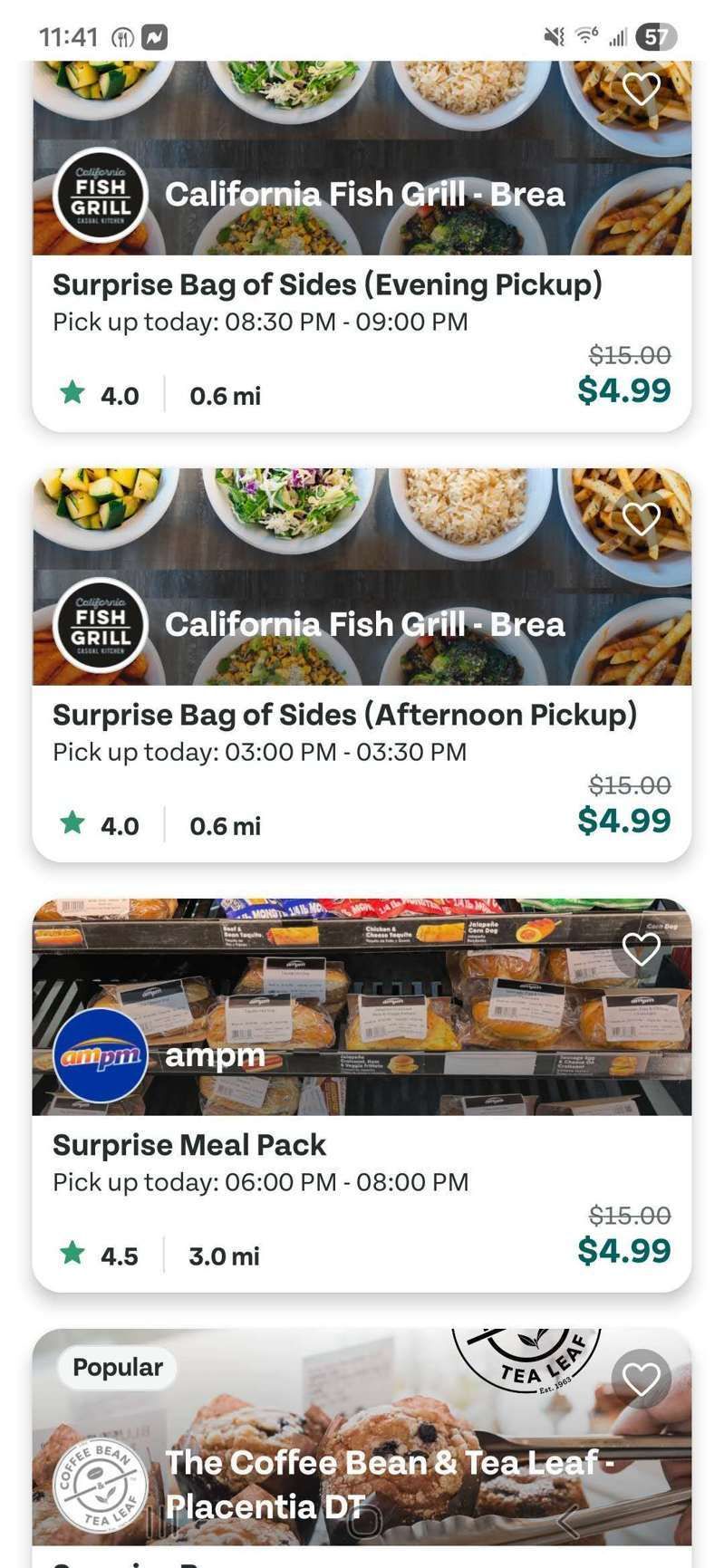Favorite the Evening Pickup Surprise Bag
724x1568 pixels.
[x=641, y=89]
